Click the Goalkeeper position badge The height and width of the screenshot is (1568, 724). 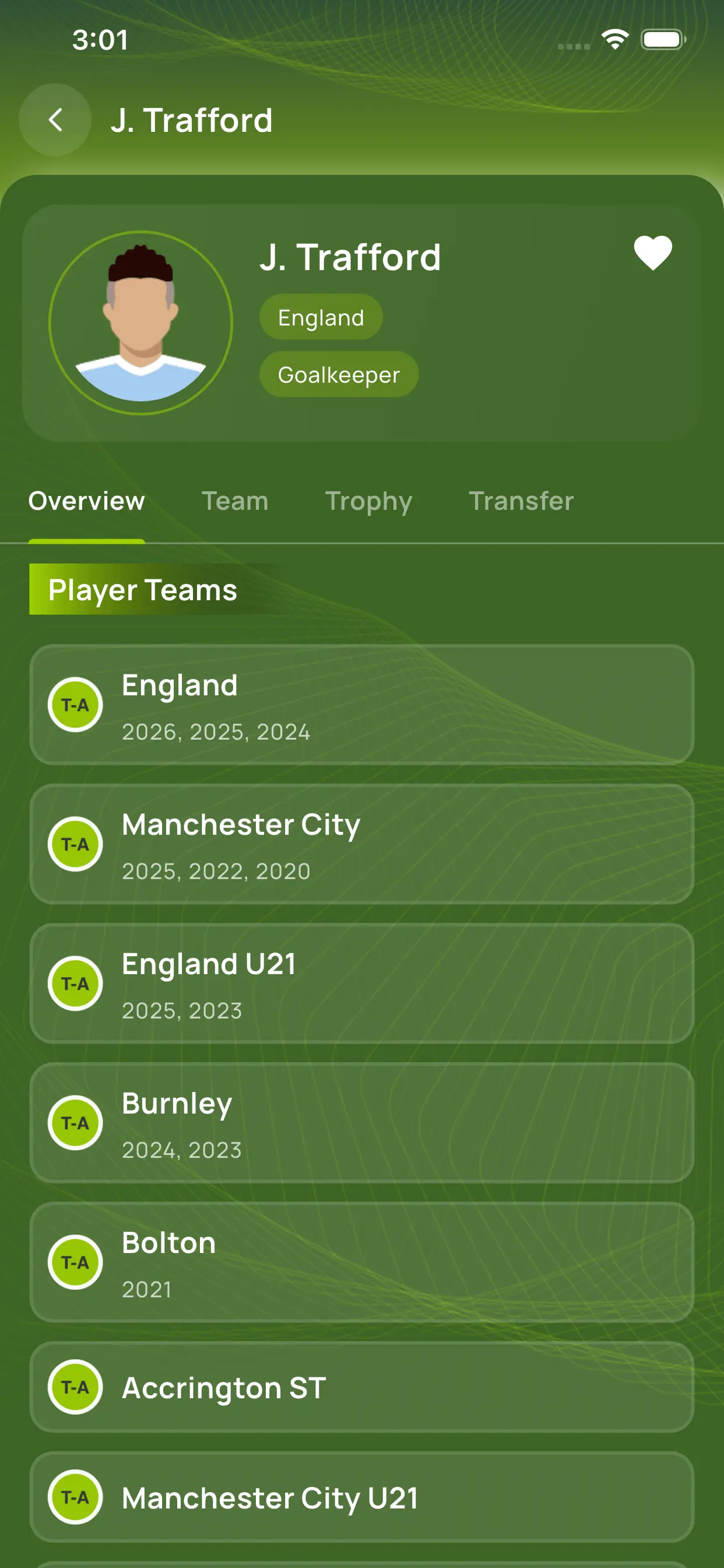click(339, 374)
